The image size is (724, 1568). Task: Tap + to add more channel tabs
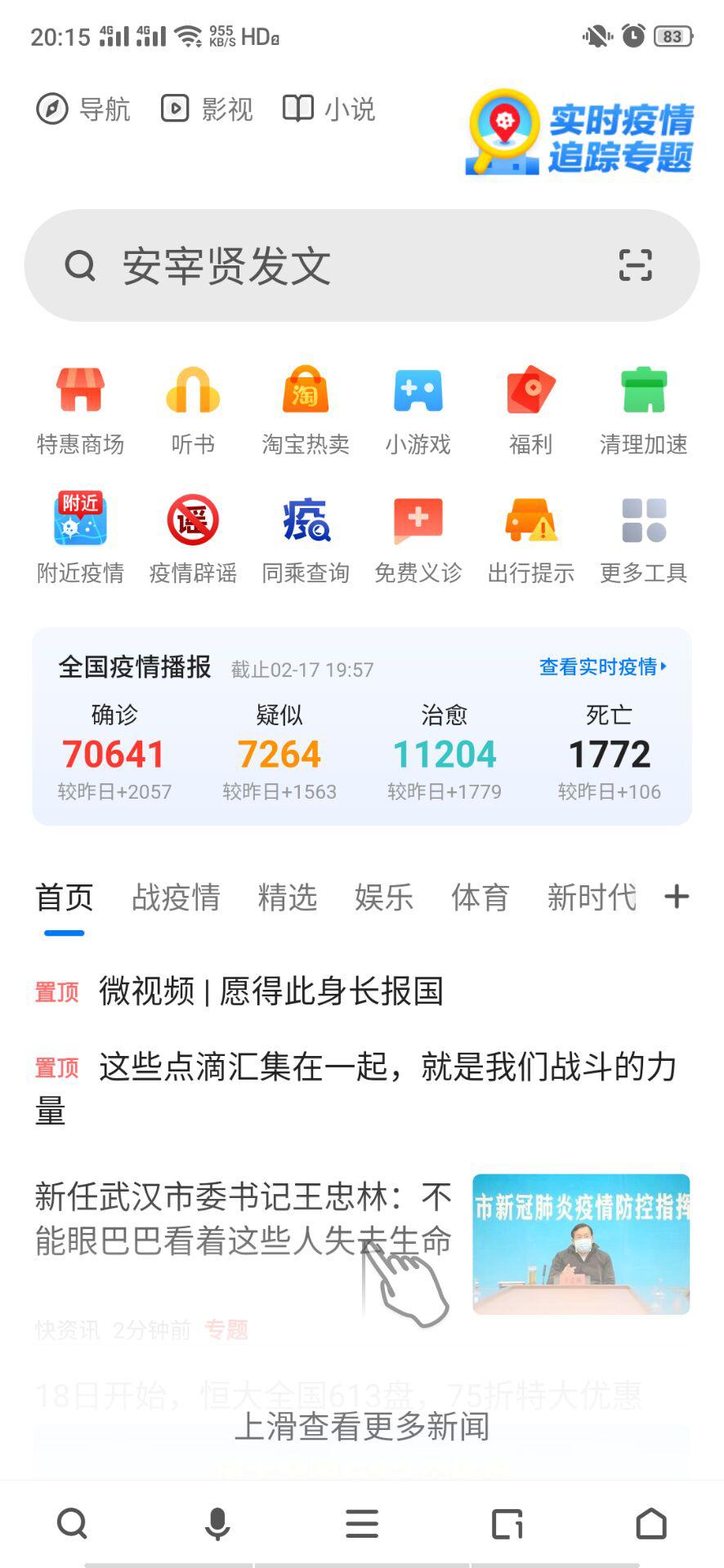[x=677, y=897]
